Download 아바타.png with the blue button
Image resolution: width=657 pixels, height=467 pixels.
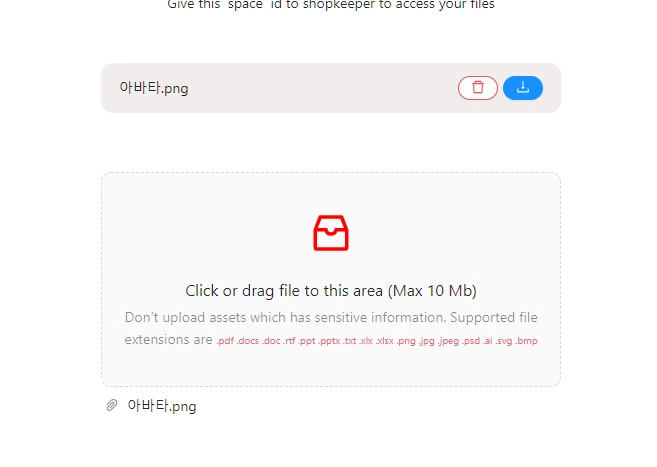tap(523, 88)
